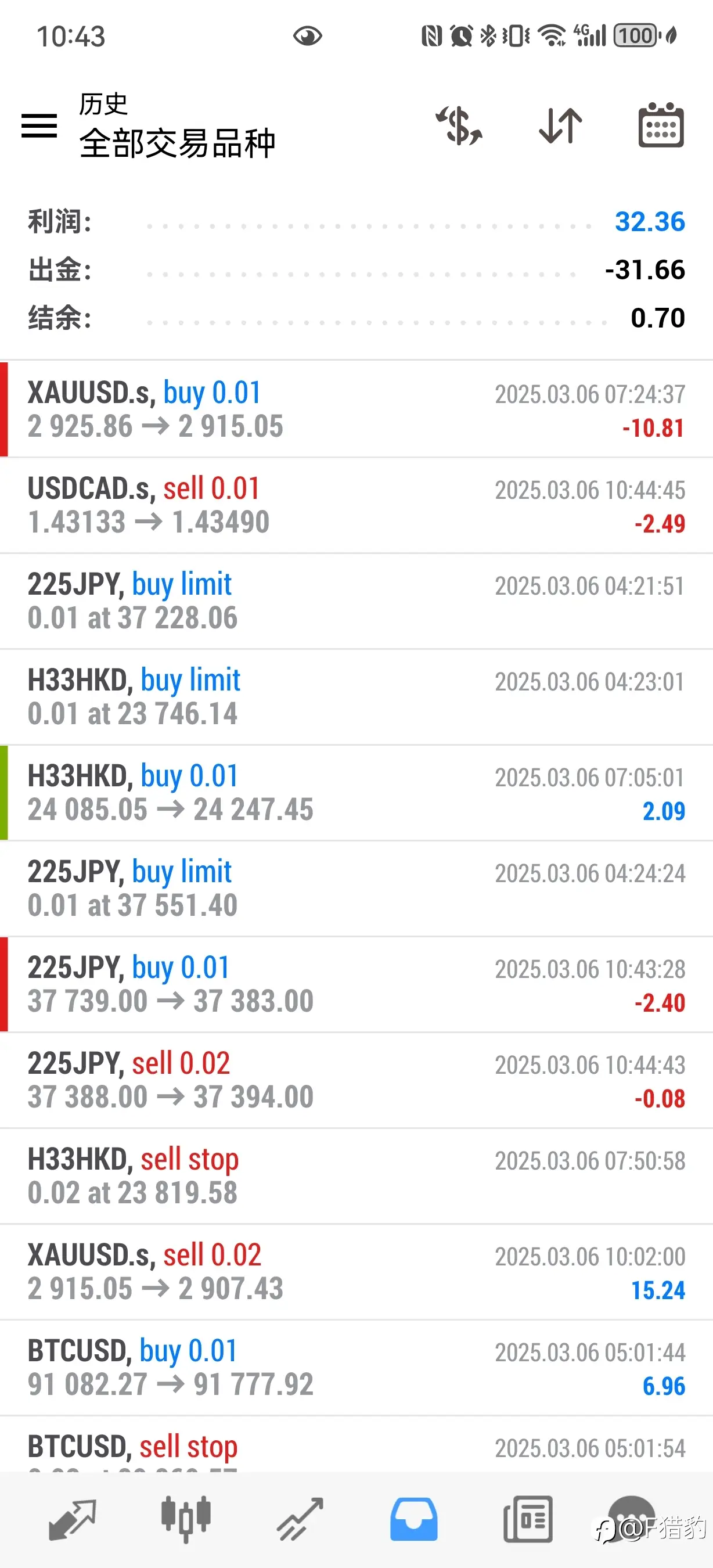Open 225JPY buy 0.01 trade losing 2.40
Image resolution: width=713 pixels, height=1568 pixels.
[x=356, y=984]
